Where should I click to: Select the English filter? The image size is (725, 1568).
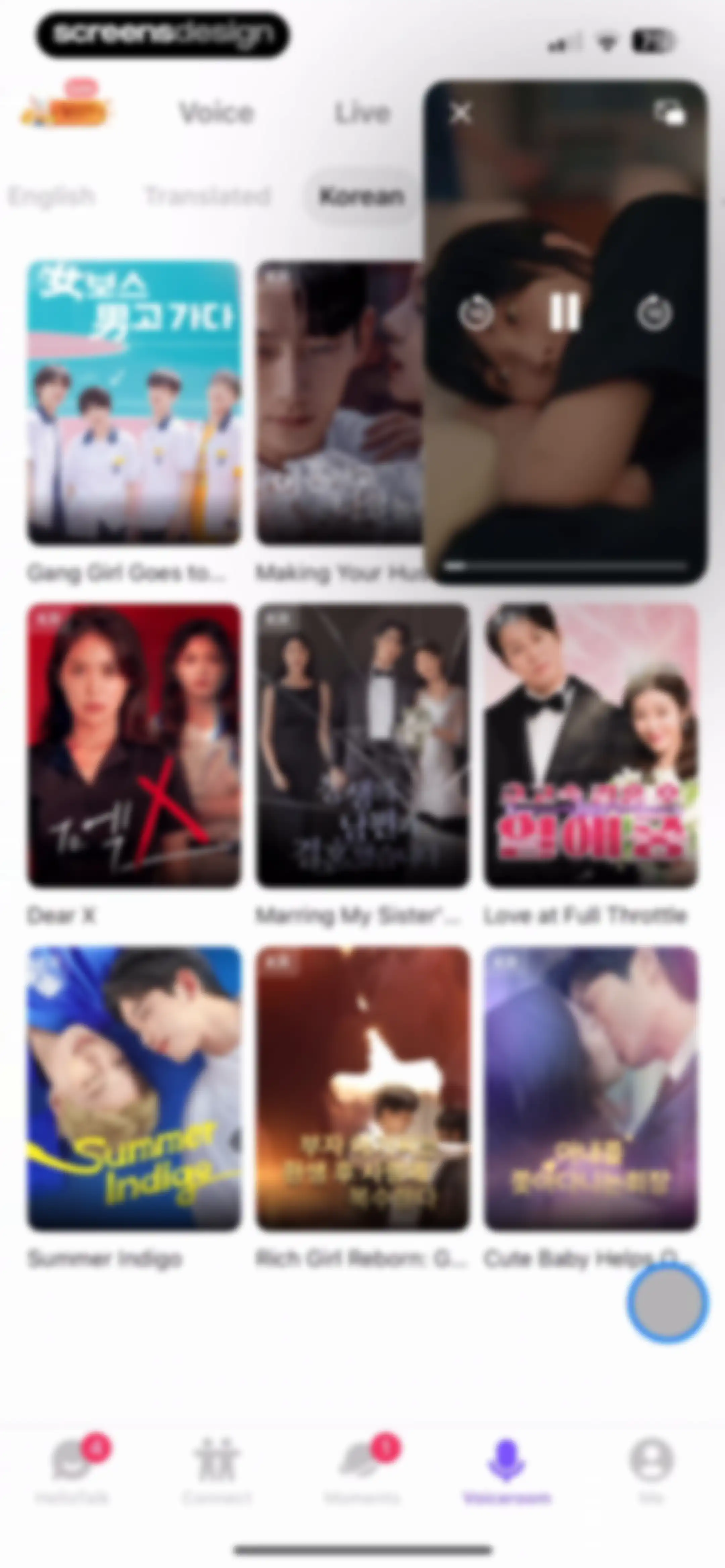(x=51, y=196)
